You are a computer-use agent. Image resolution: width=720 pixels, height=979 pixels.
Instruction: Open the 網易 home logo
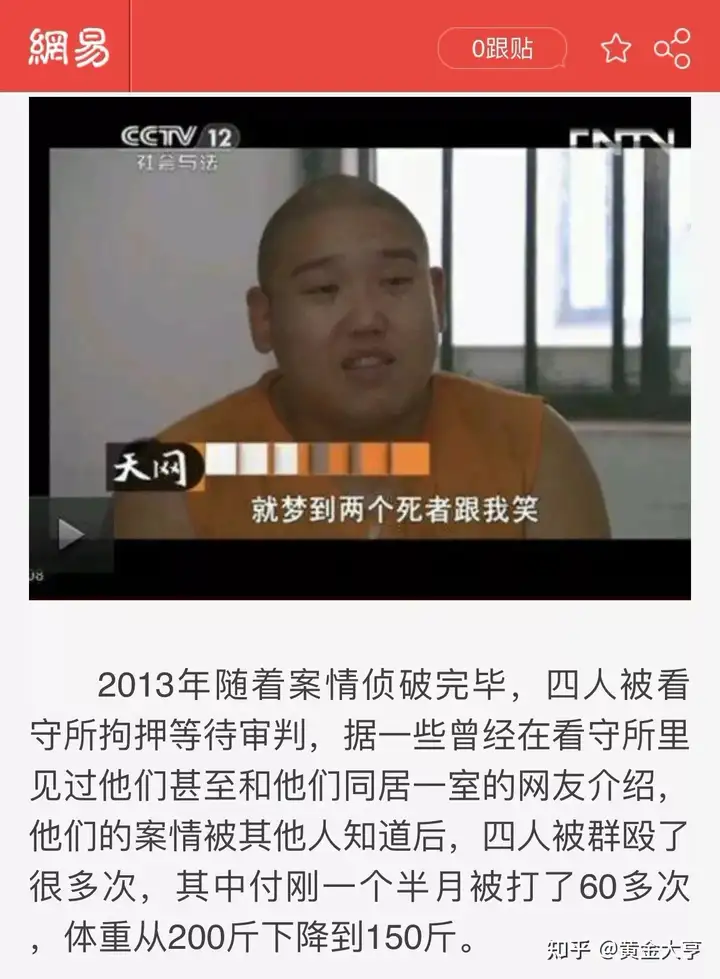coord(66,47)
